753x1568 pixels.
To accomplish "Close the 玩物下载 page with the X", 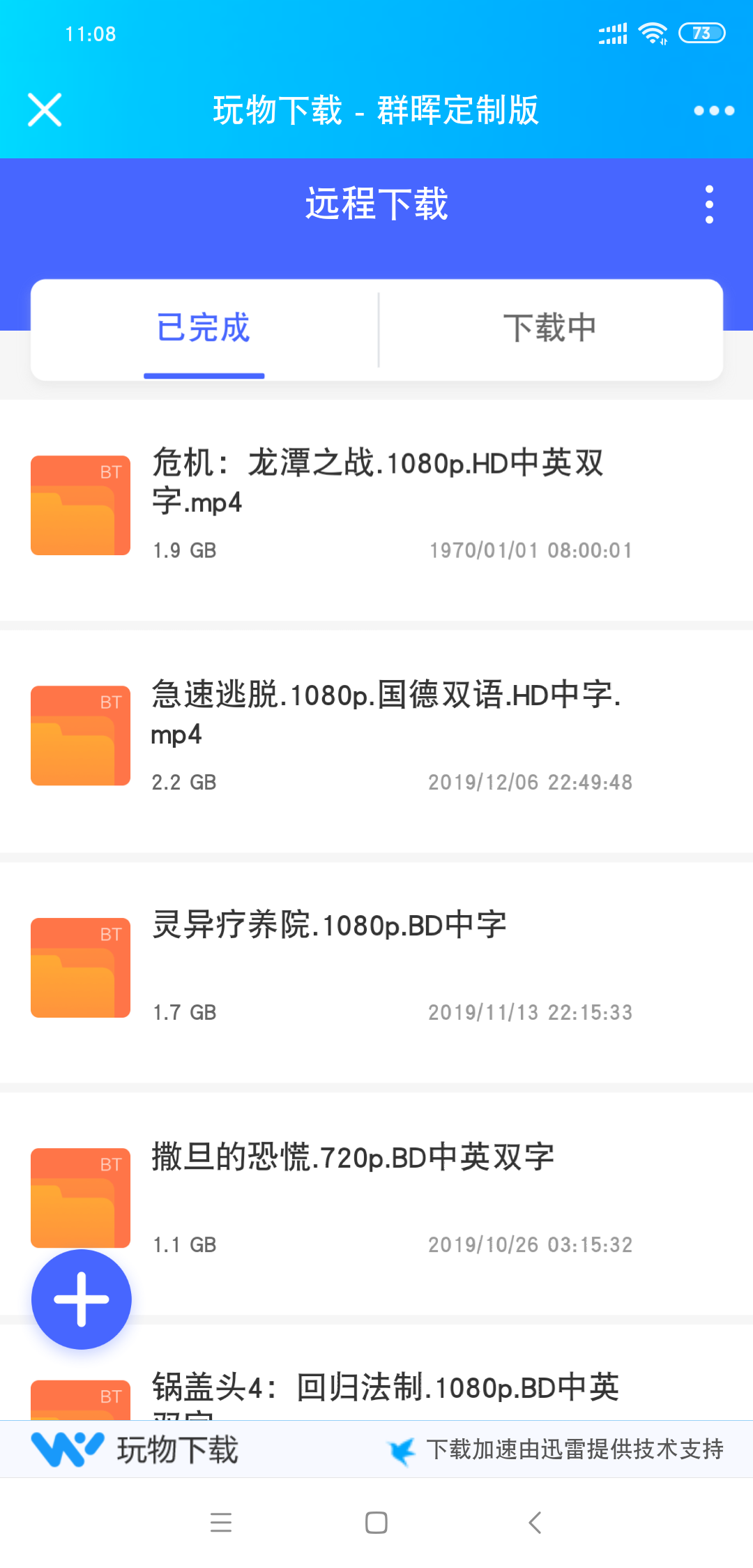I will (44, 110).
